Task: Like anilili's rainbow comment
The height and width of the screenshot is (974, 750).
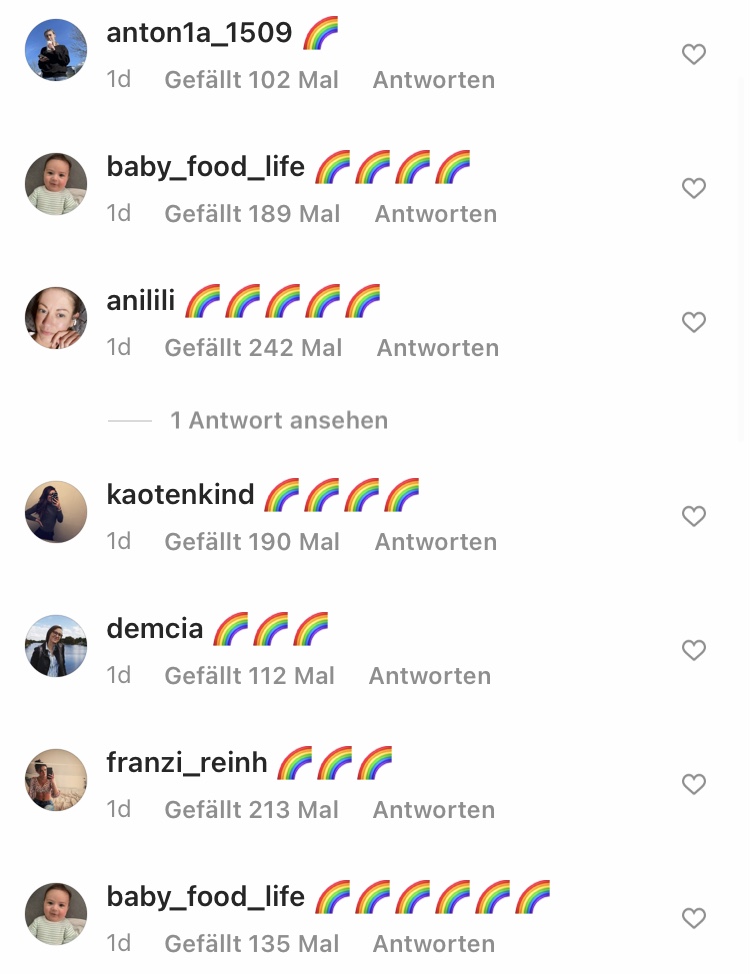Action: [x=694, y=322]
